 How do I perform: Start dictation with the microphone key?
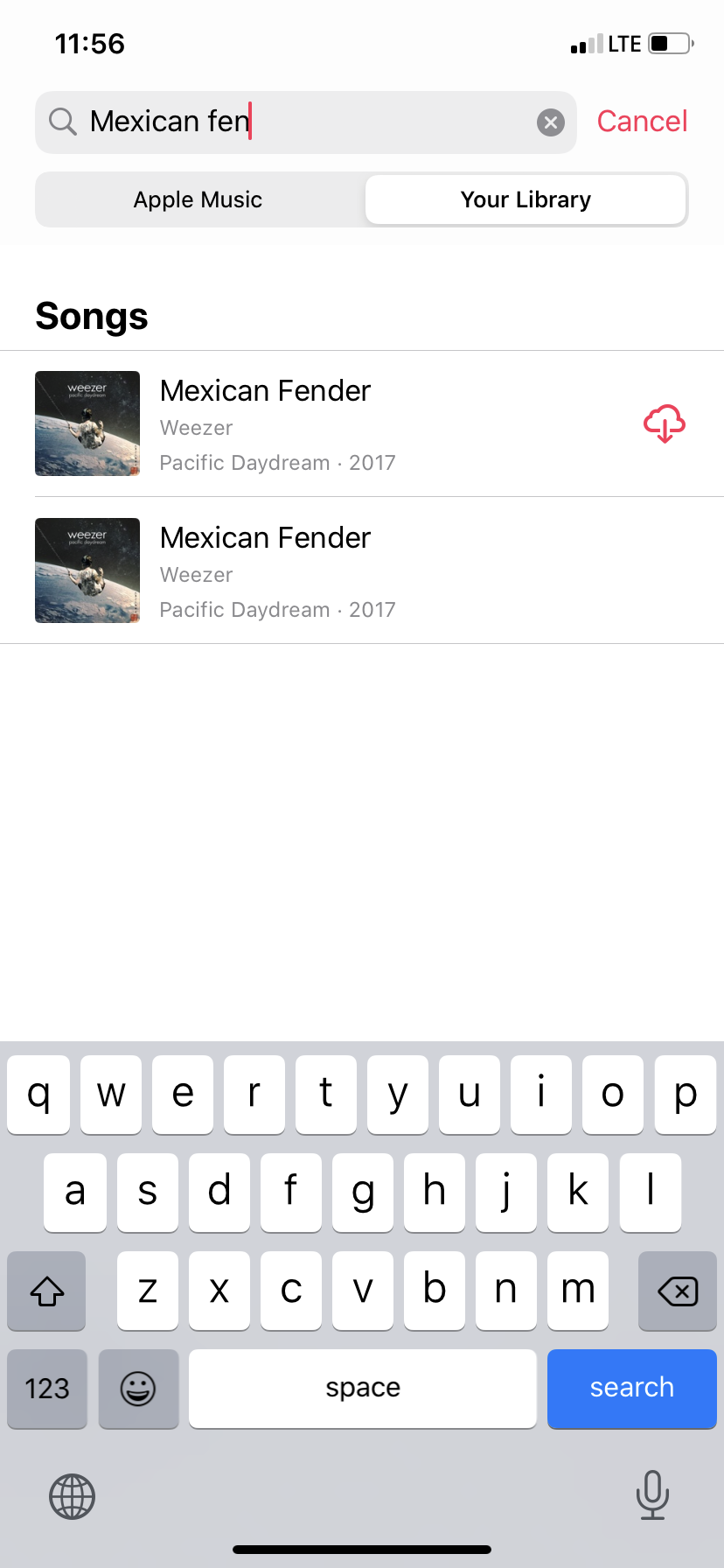click(652, 1494)
